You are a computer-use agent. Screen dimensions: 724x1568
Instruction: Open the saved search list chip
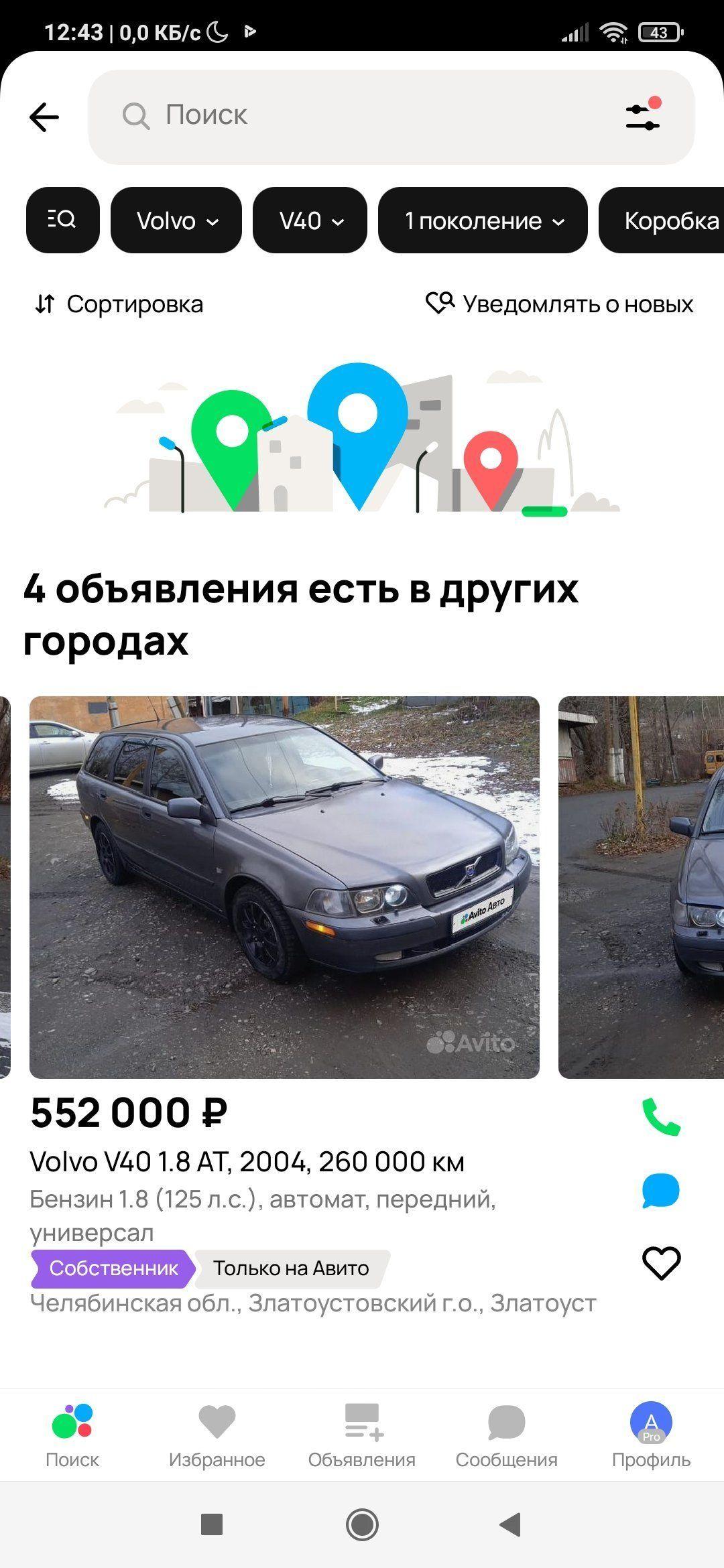pos(63,220)
